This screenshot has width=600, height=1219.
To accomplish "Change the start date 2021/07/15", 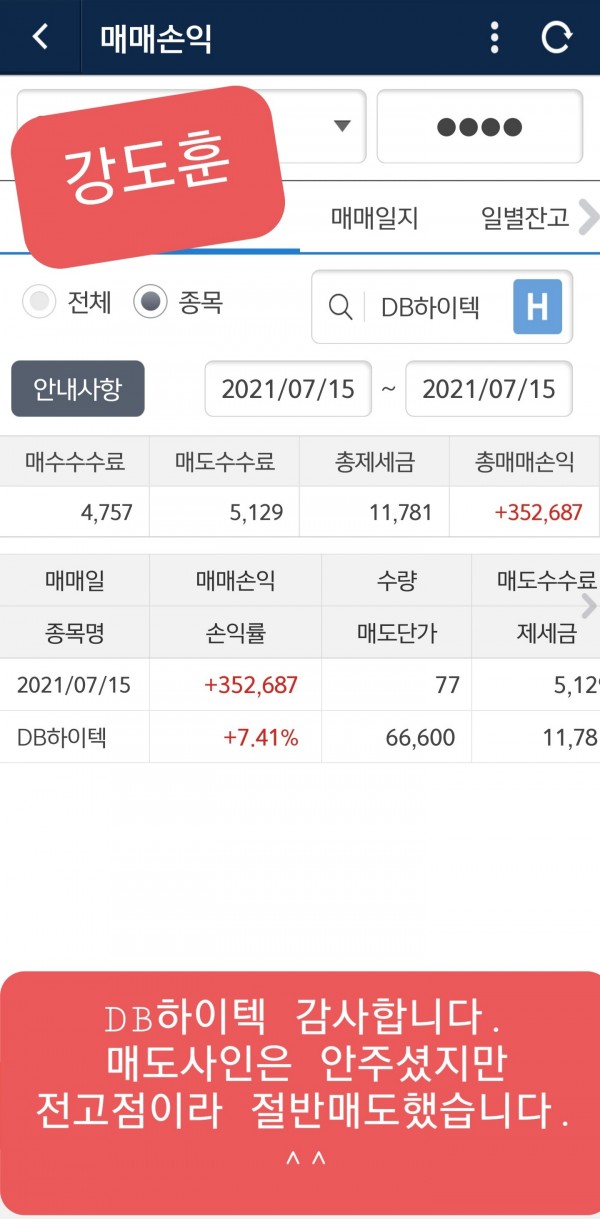I will (288, 389).
